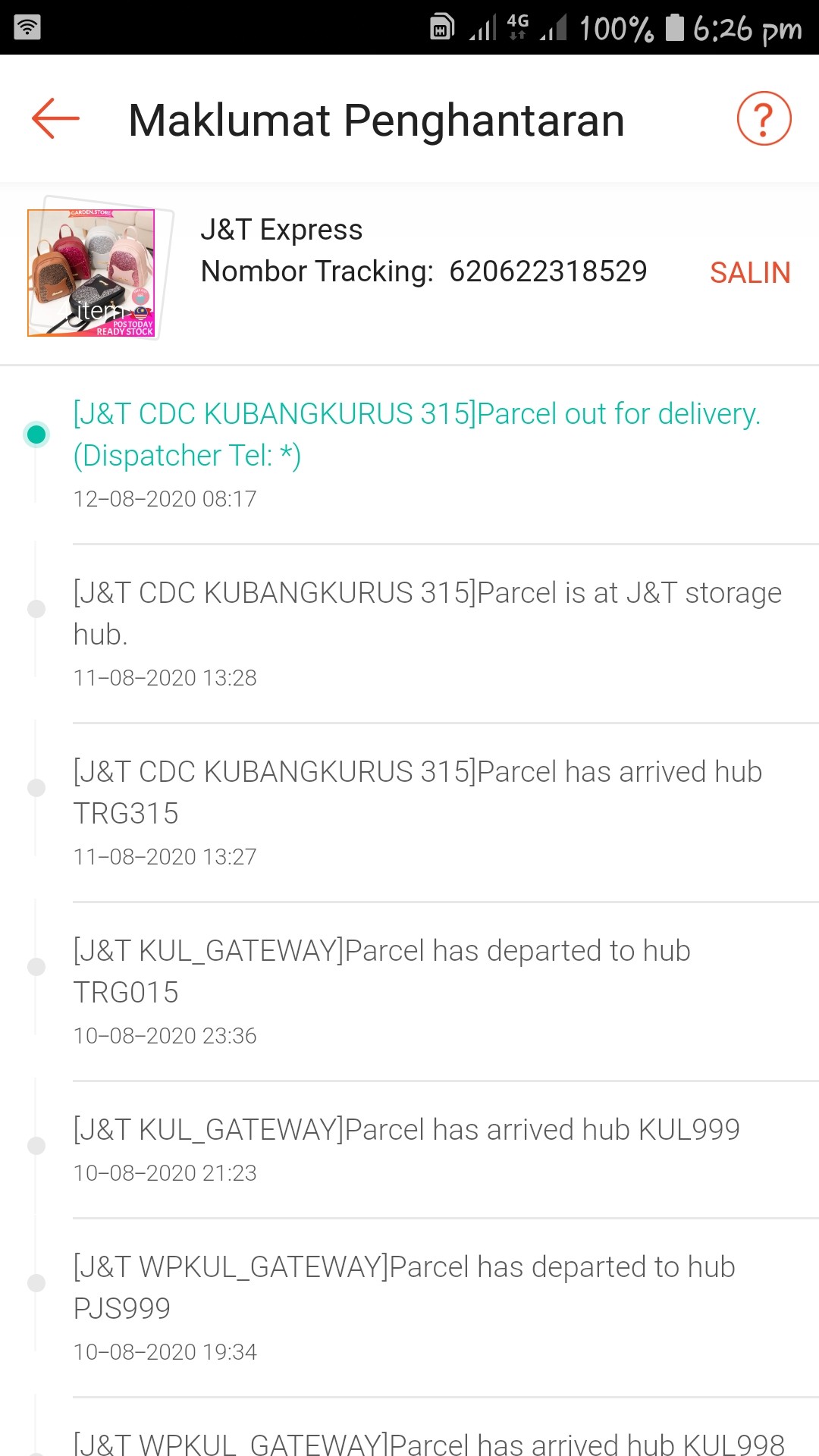
Task: Open the product item thumbnail
Action: 92,273
